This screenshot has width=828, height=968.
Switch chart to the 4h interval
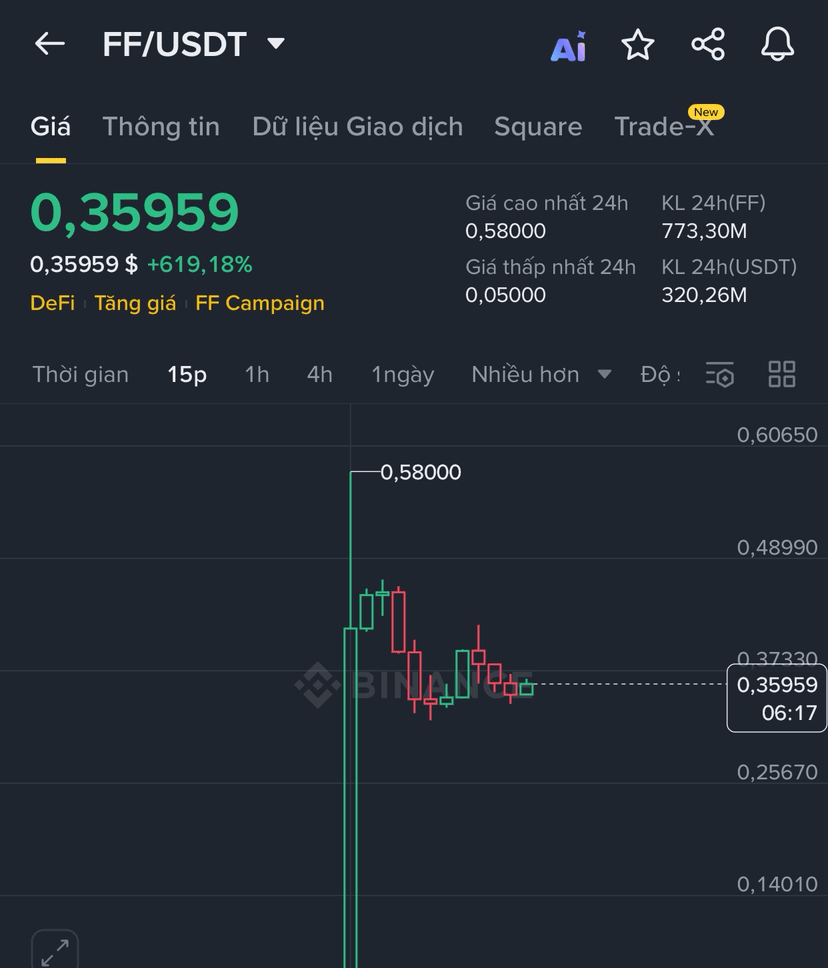coord(319,375)
